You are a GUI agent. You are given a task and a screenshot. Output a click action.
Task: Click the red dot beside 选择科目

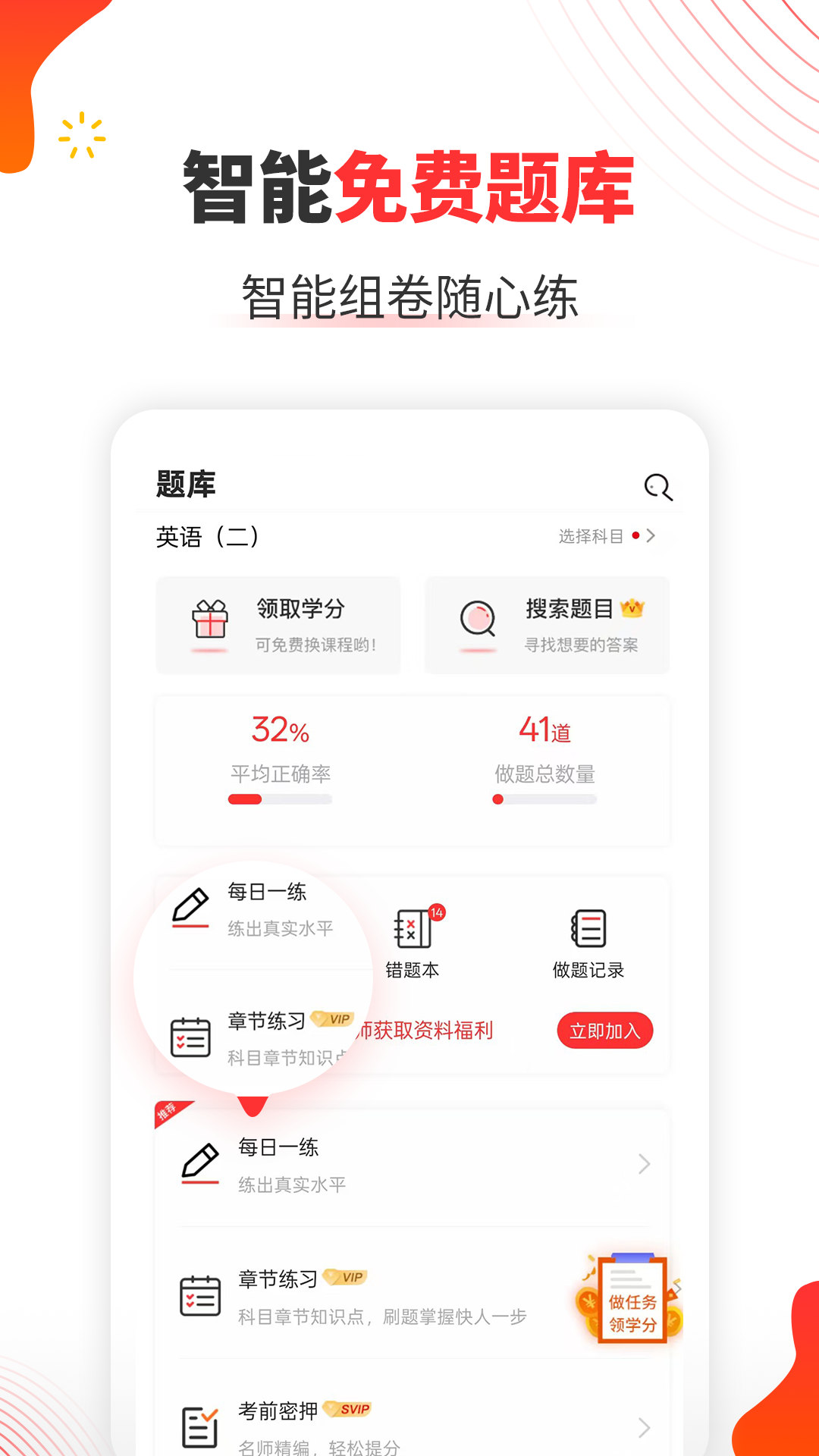pyautogui.click(x=635, y=535)
